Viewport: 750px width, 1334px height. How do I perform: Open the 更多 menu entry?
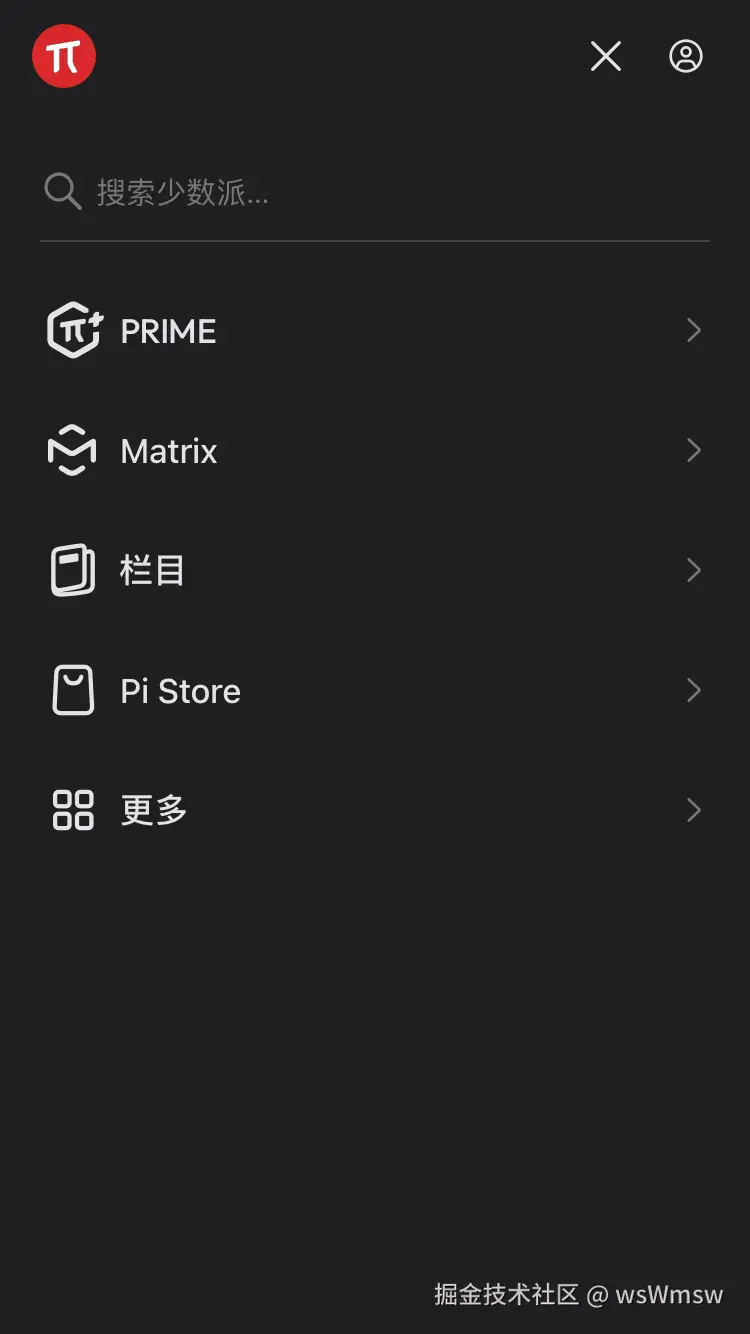pos(152,810)
